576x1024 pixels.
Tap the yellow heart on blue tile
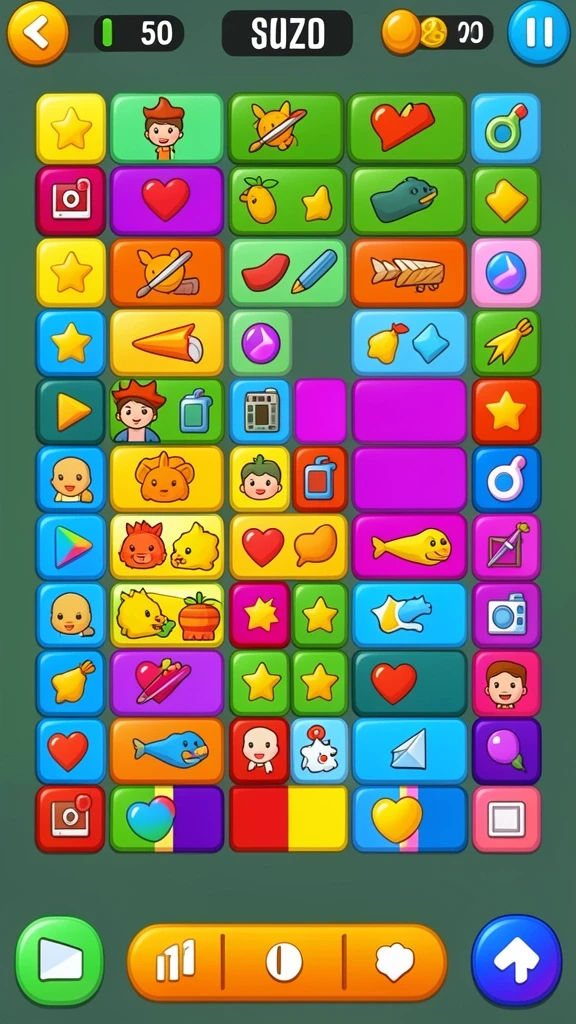point(409,819)
